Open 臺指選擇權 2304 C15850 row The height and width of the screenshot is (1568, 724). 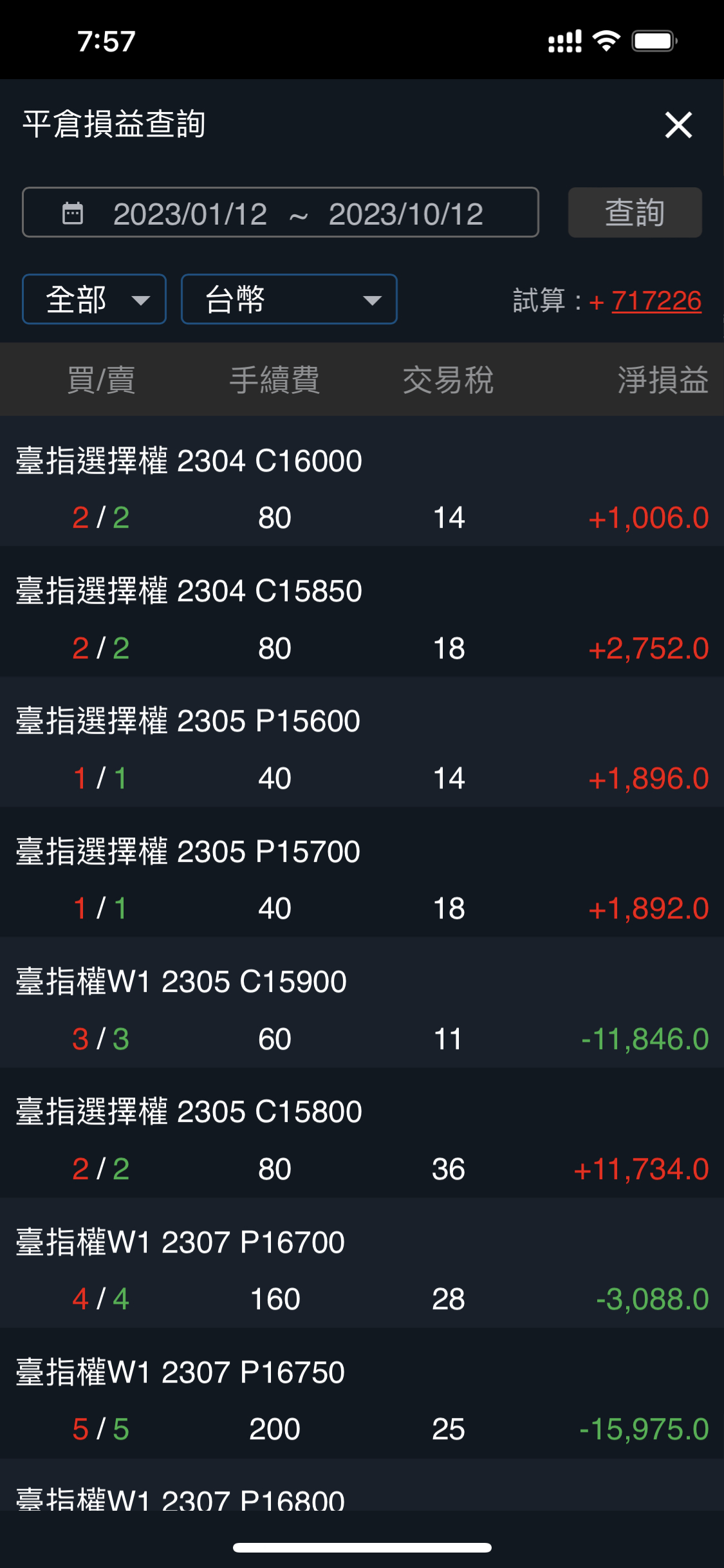click(362, 611)
